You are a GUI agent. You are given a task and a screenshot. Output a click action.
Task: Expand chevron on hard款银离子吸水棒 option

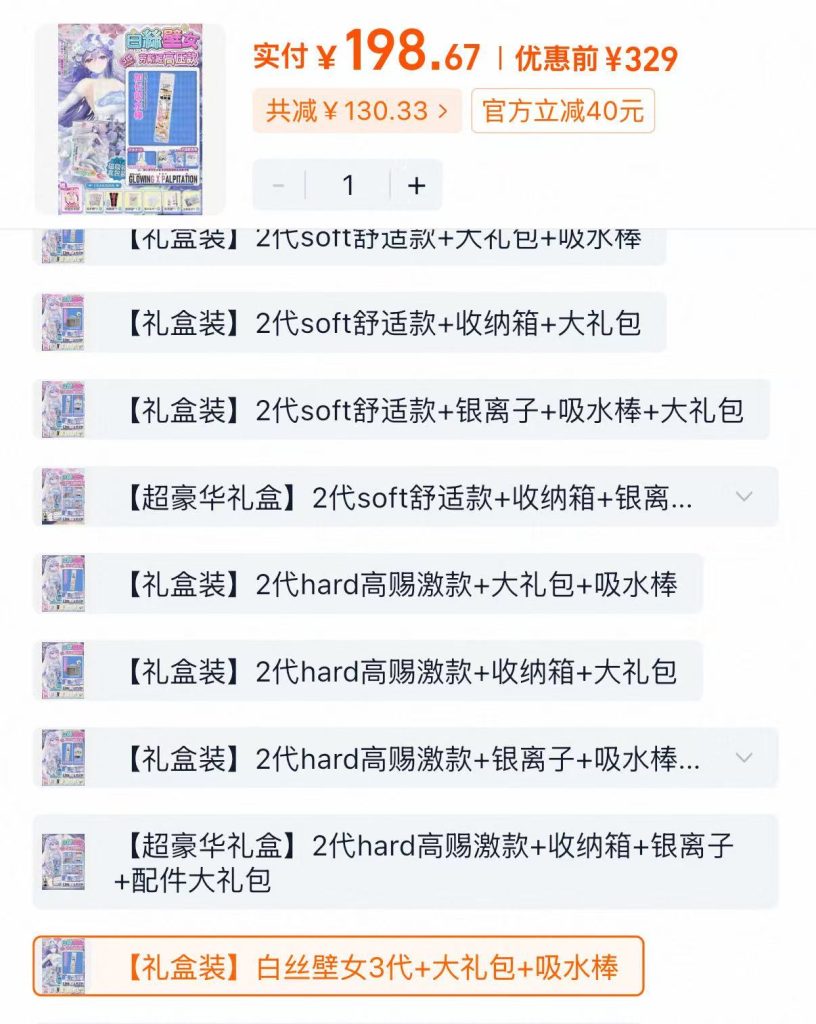pos(742,758)
